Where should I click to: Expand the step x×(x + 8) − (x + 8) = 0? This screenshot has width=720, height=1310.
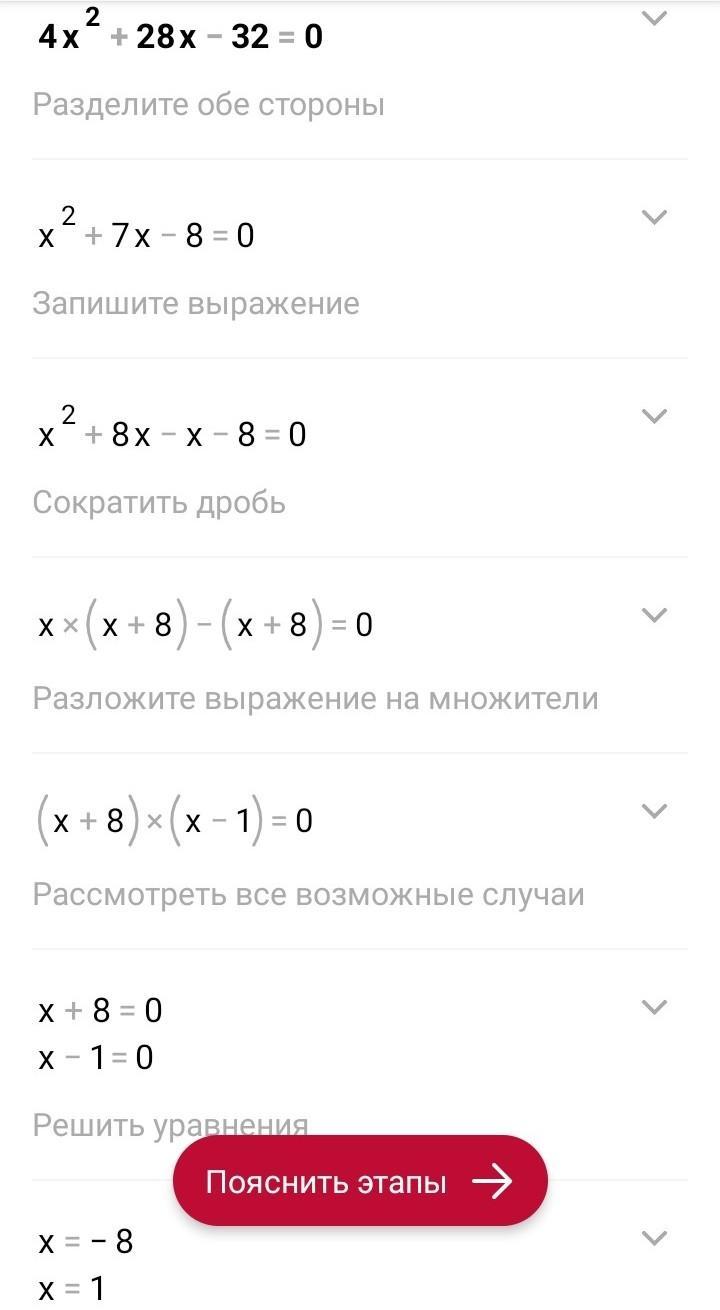653,615
